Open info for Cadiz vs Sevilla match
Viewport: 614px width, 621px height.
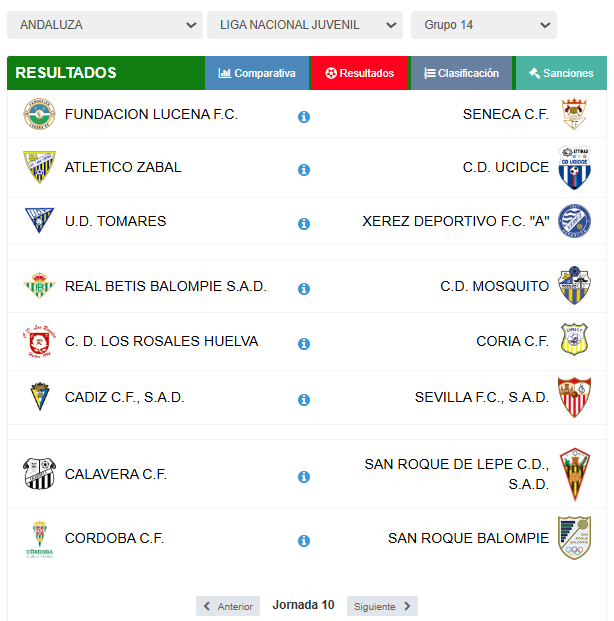[304, 400]
